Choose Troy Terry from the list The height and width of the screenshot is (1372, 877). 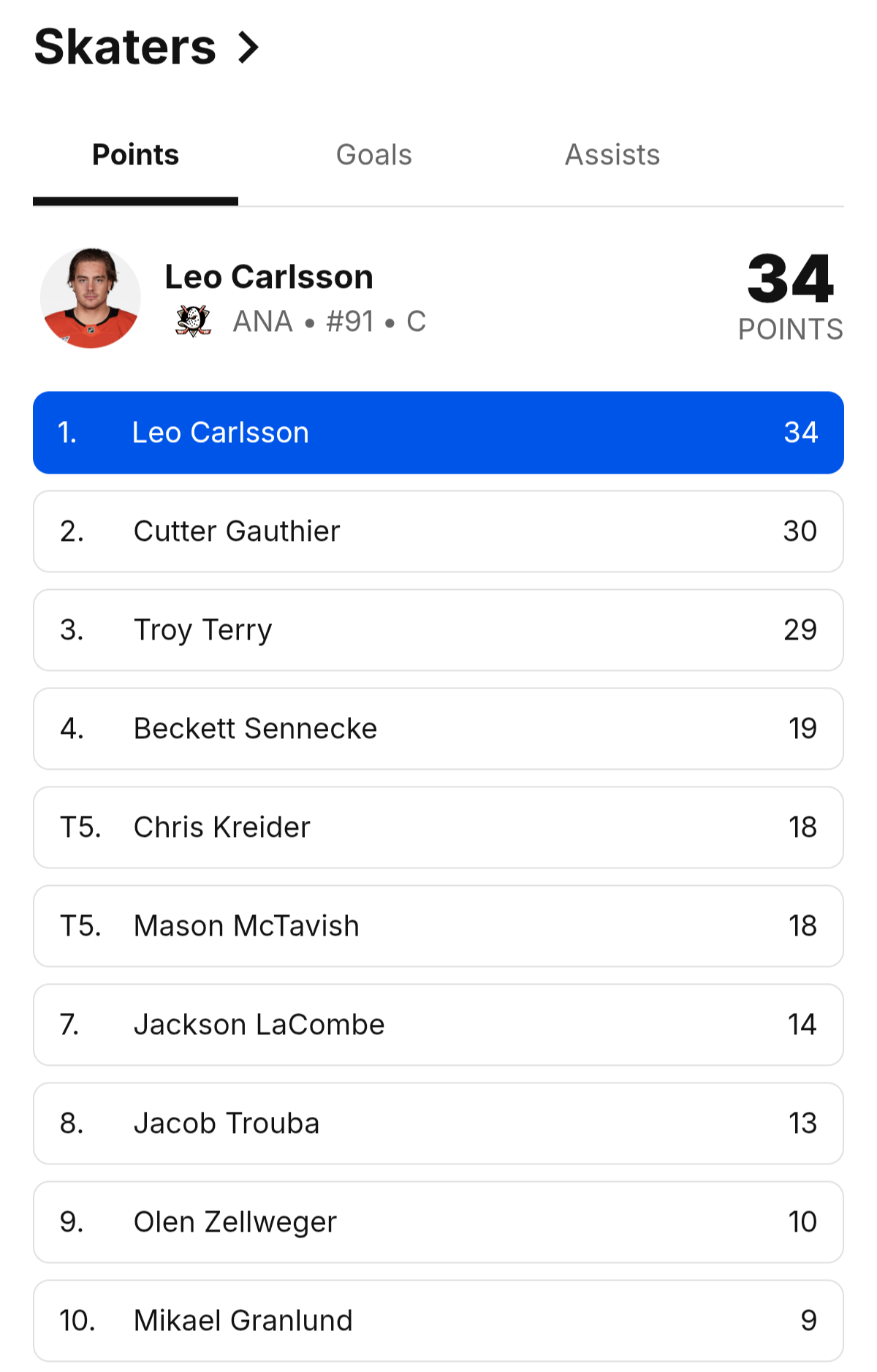438,630
